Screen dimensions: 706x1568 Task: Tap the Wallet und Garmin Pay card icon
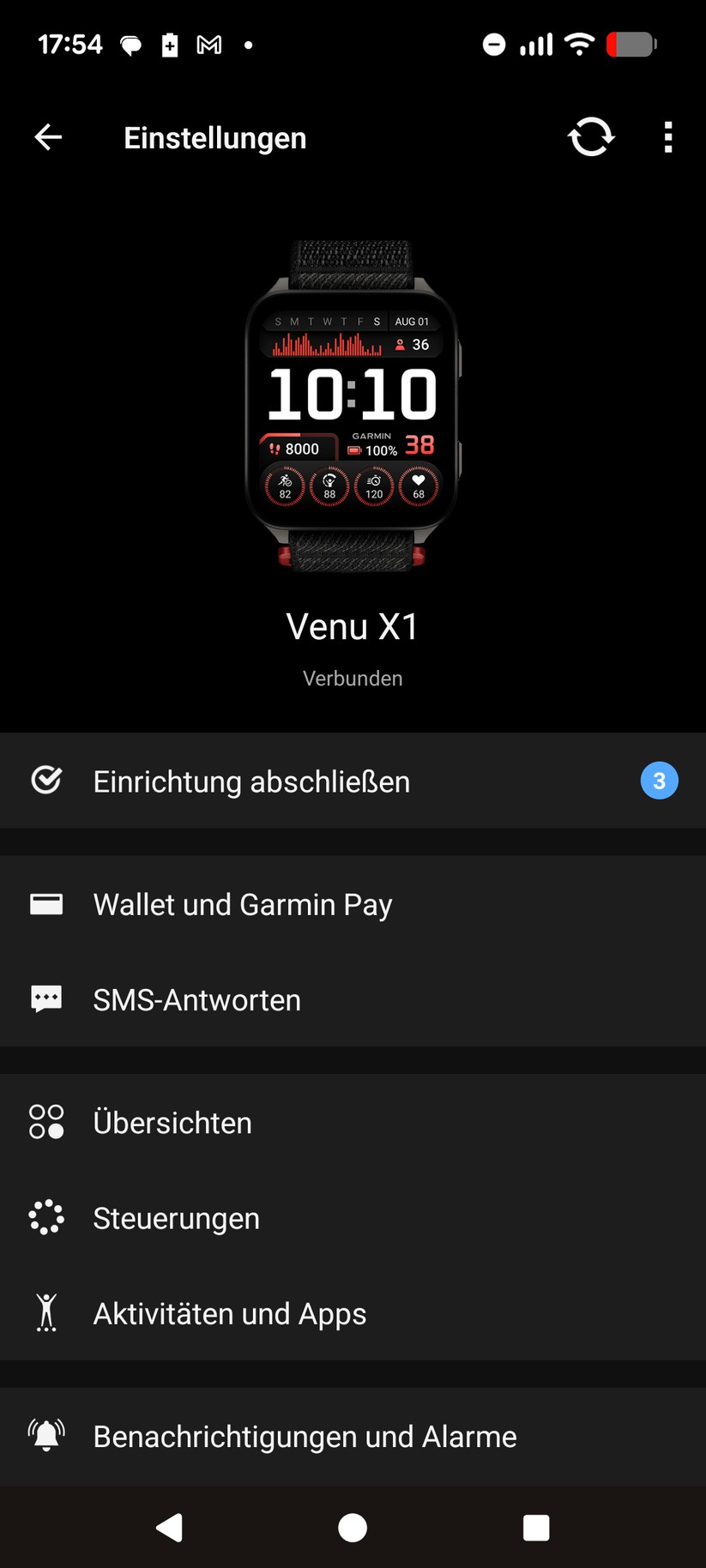click(47, 903)
